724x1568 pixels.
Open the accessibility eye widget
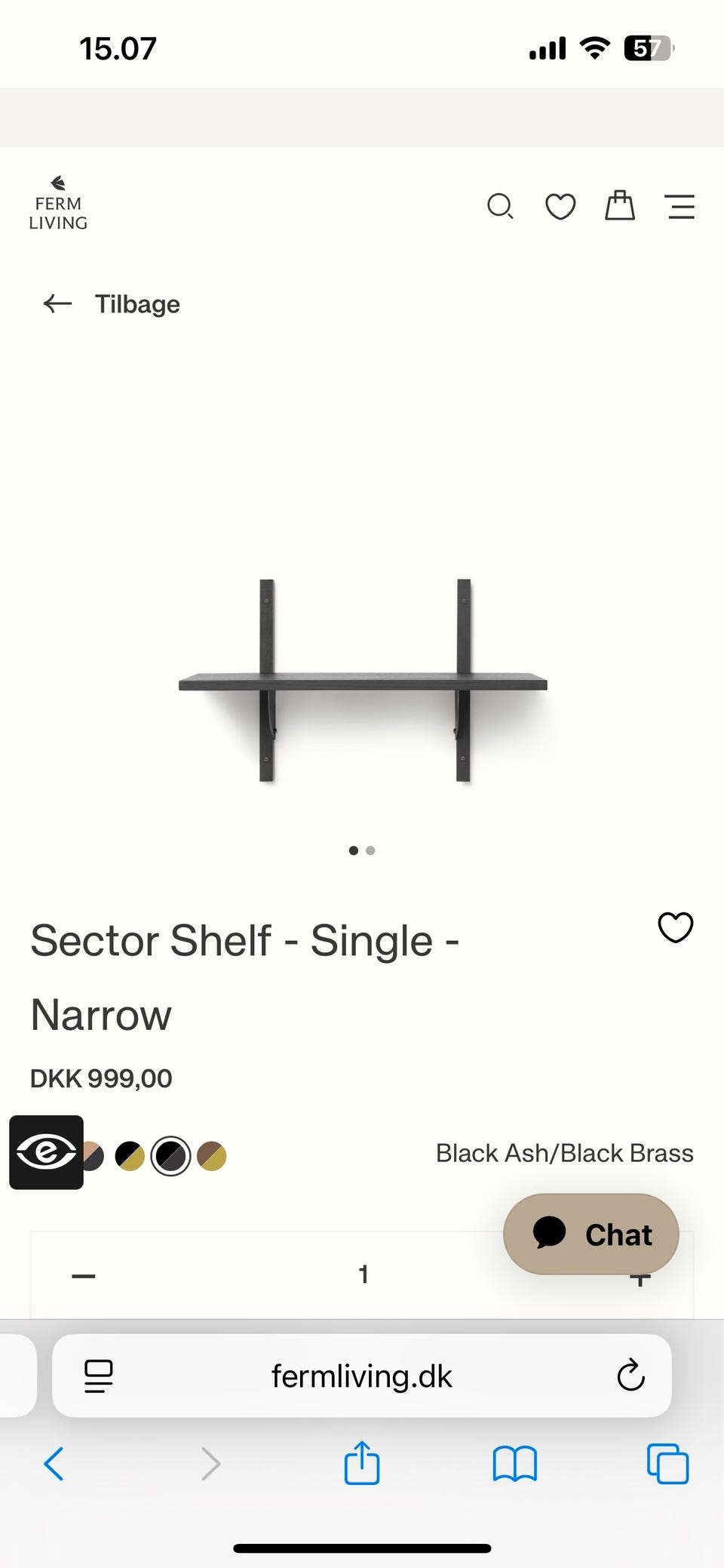(46, 1152)
